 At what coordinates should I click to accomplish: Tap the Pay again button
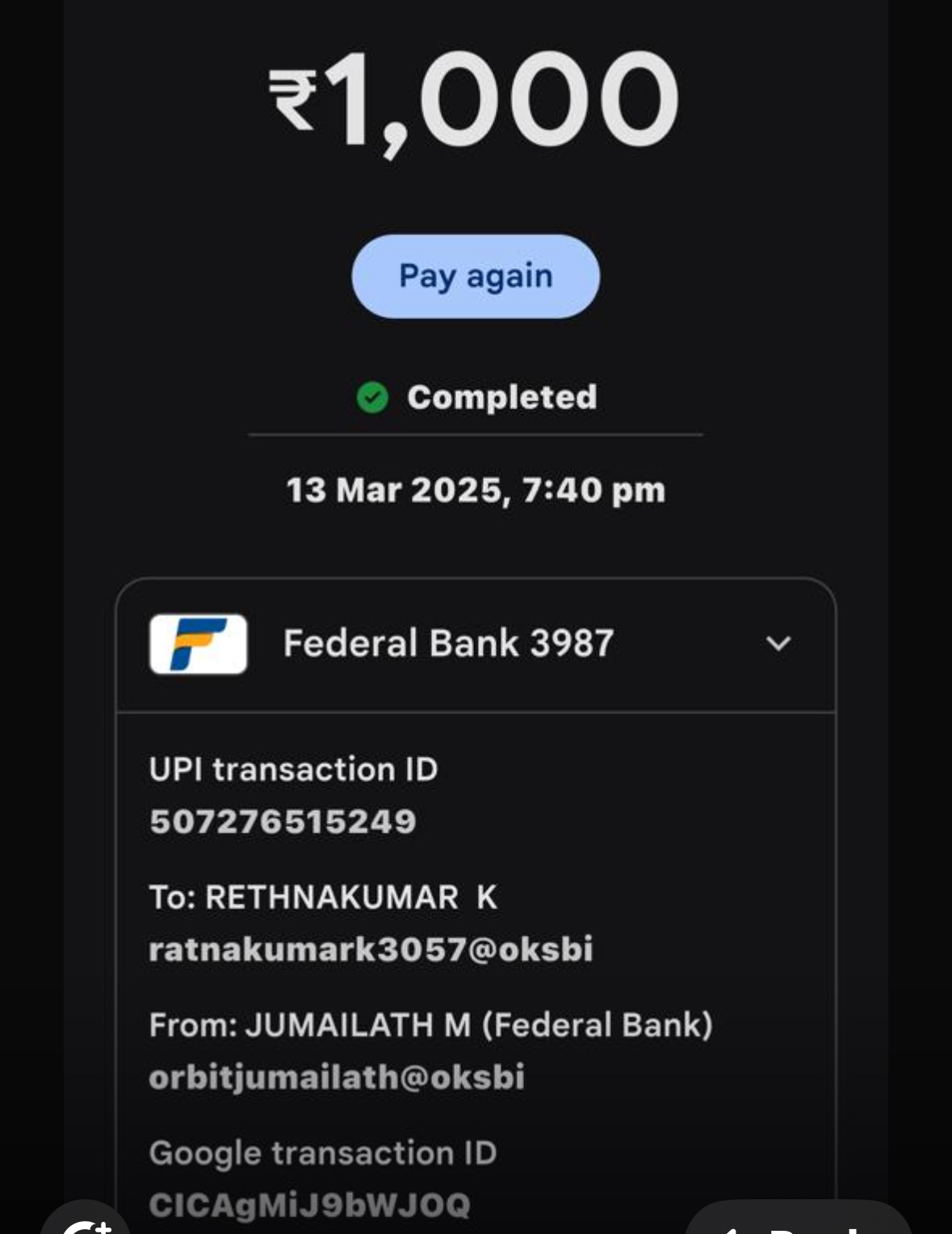476,276
